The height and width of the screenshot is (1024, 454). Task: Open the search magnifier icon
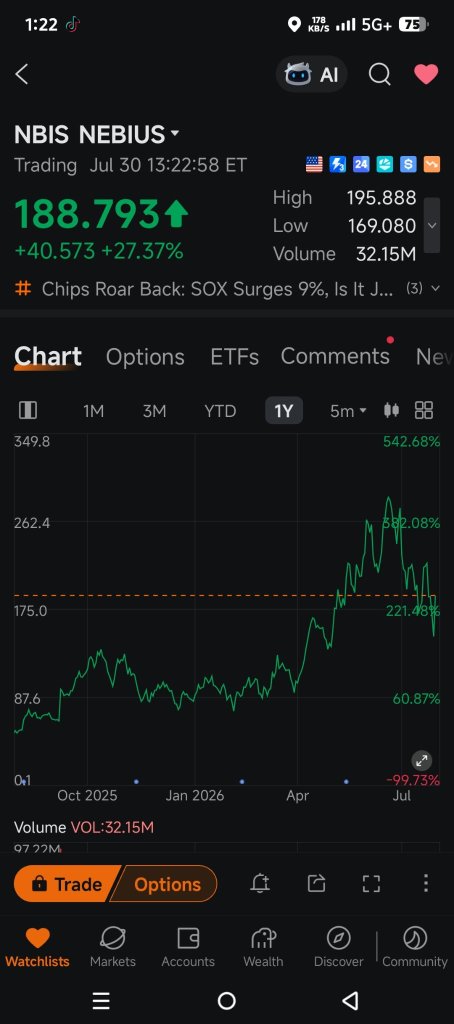pos(380,74)
